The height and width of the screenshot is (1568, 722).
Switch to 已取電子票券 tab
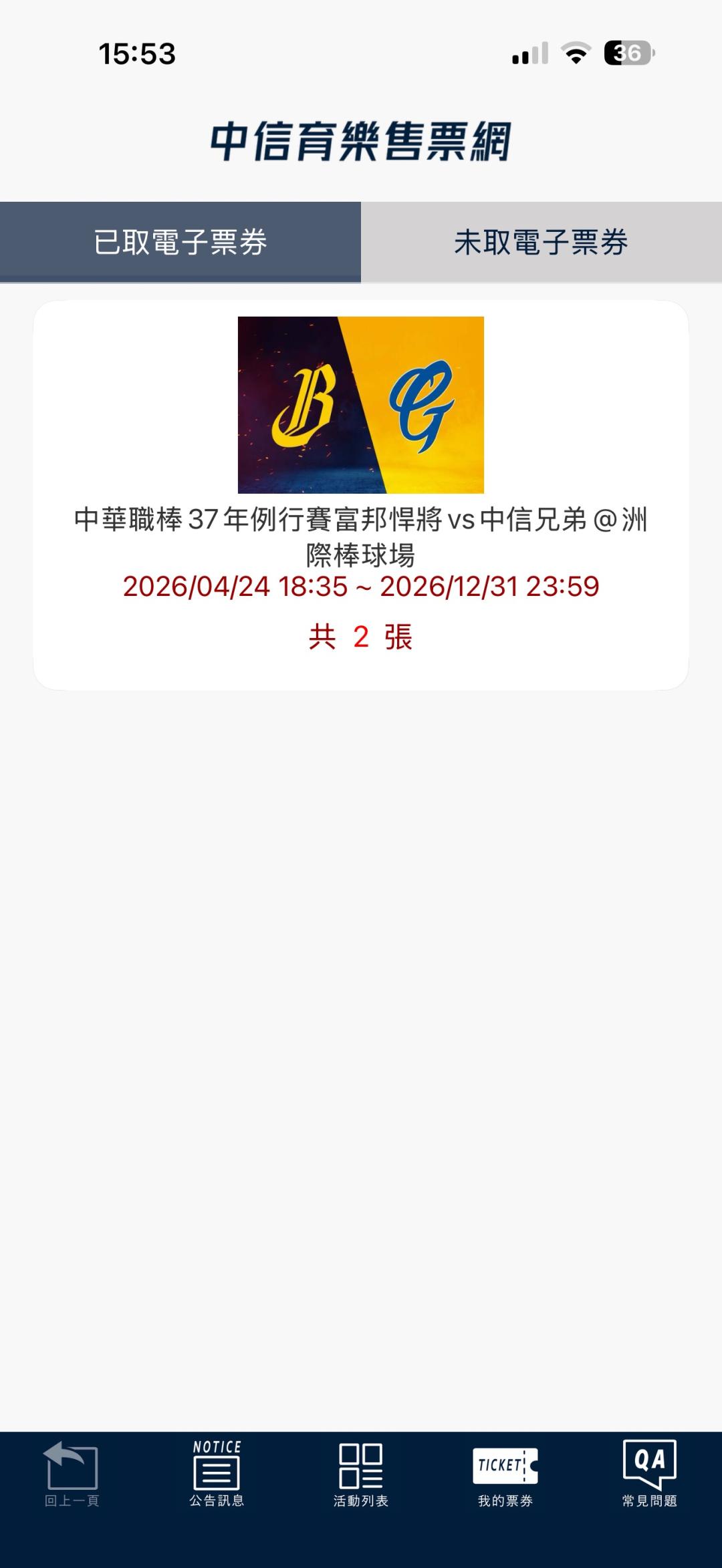[x=180, y=242]
